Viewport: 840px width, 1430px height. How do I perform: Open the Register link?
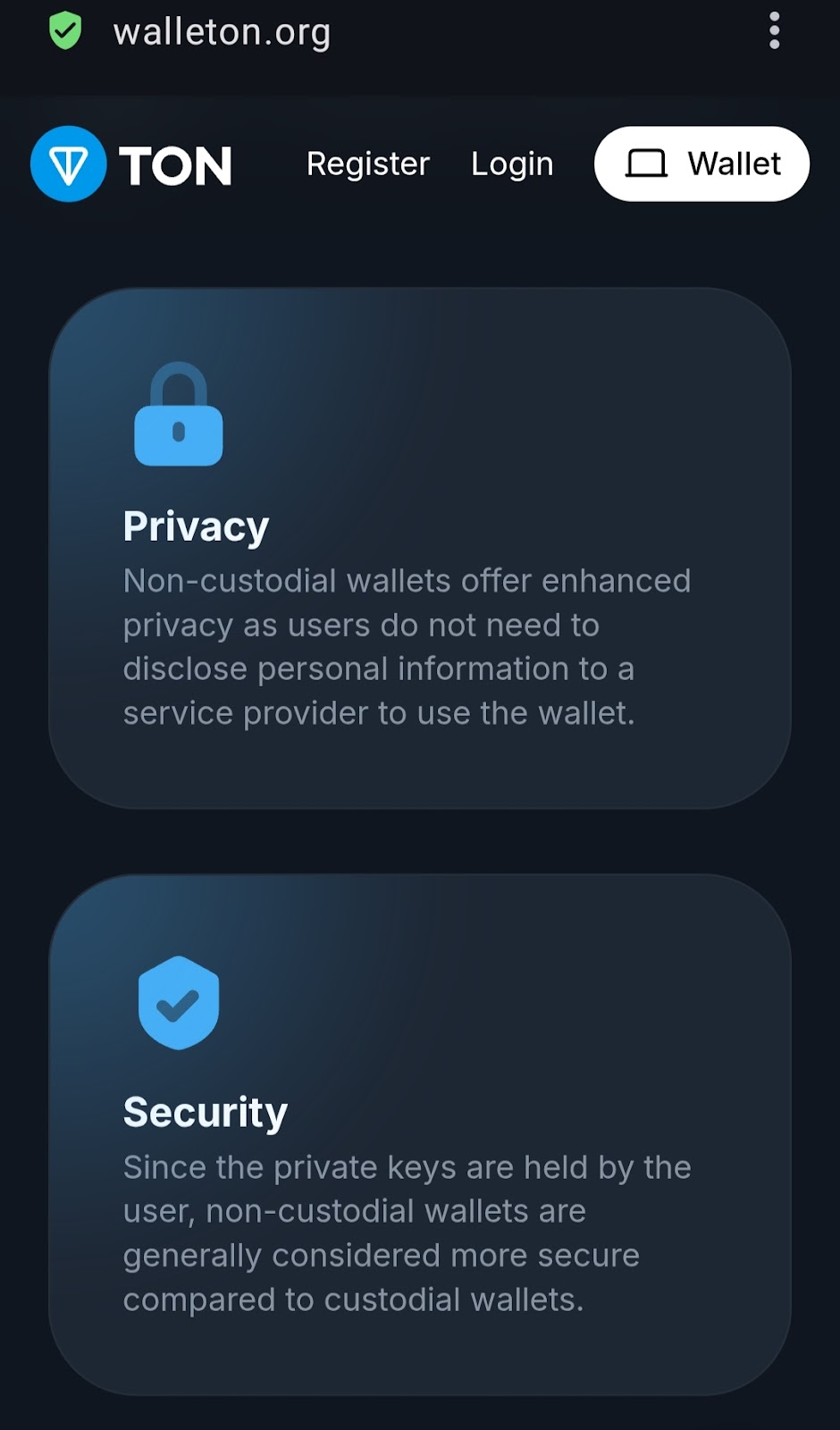click(367, 164)
